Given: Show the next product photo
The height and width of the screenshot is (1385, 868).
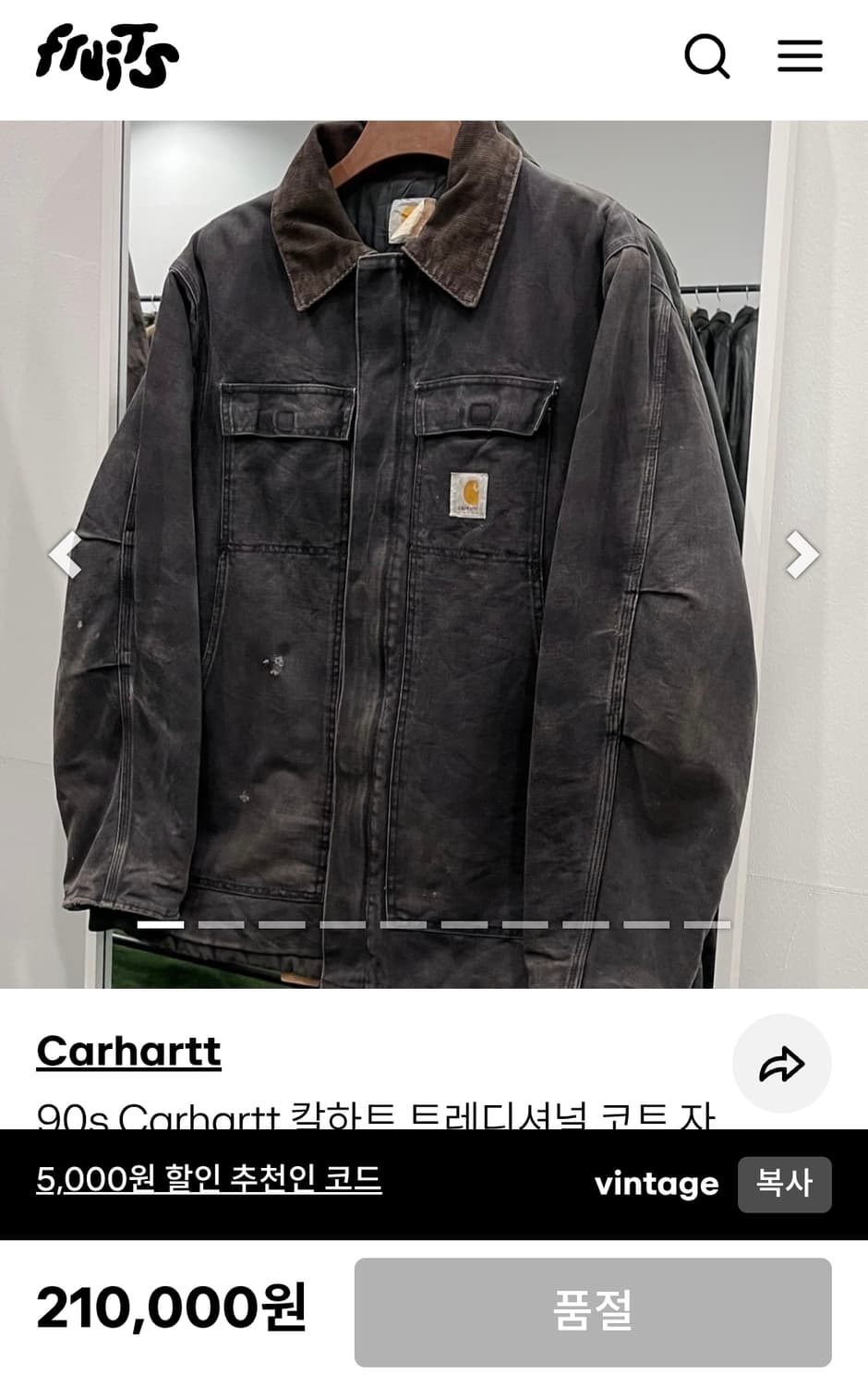Looking at the screenshot, I should pyautogui.click(x=802, y=554).
